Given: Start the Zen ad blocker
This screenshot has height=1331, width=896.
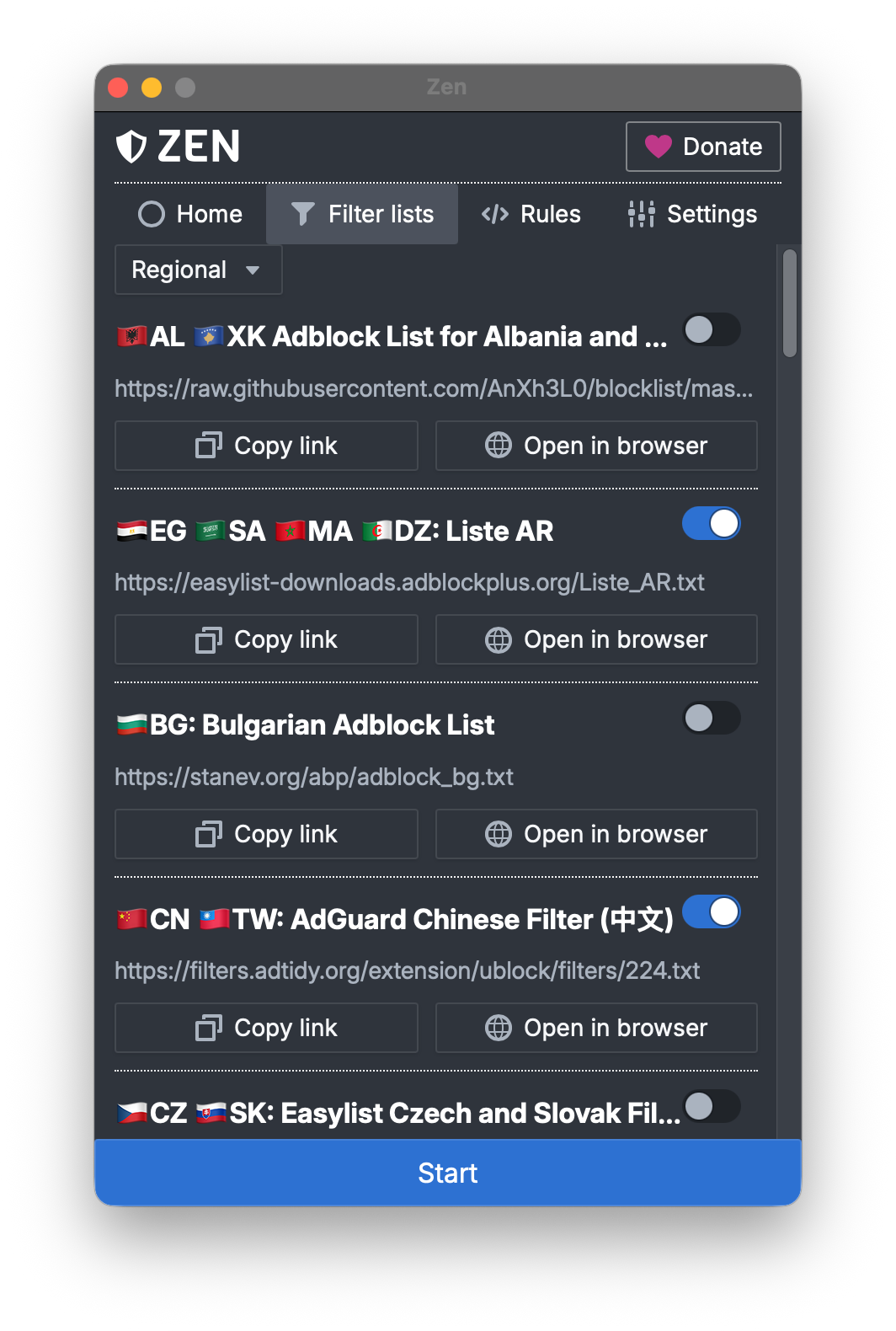Looking at the screenshot, I should [x=448, y=1173].
